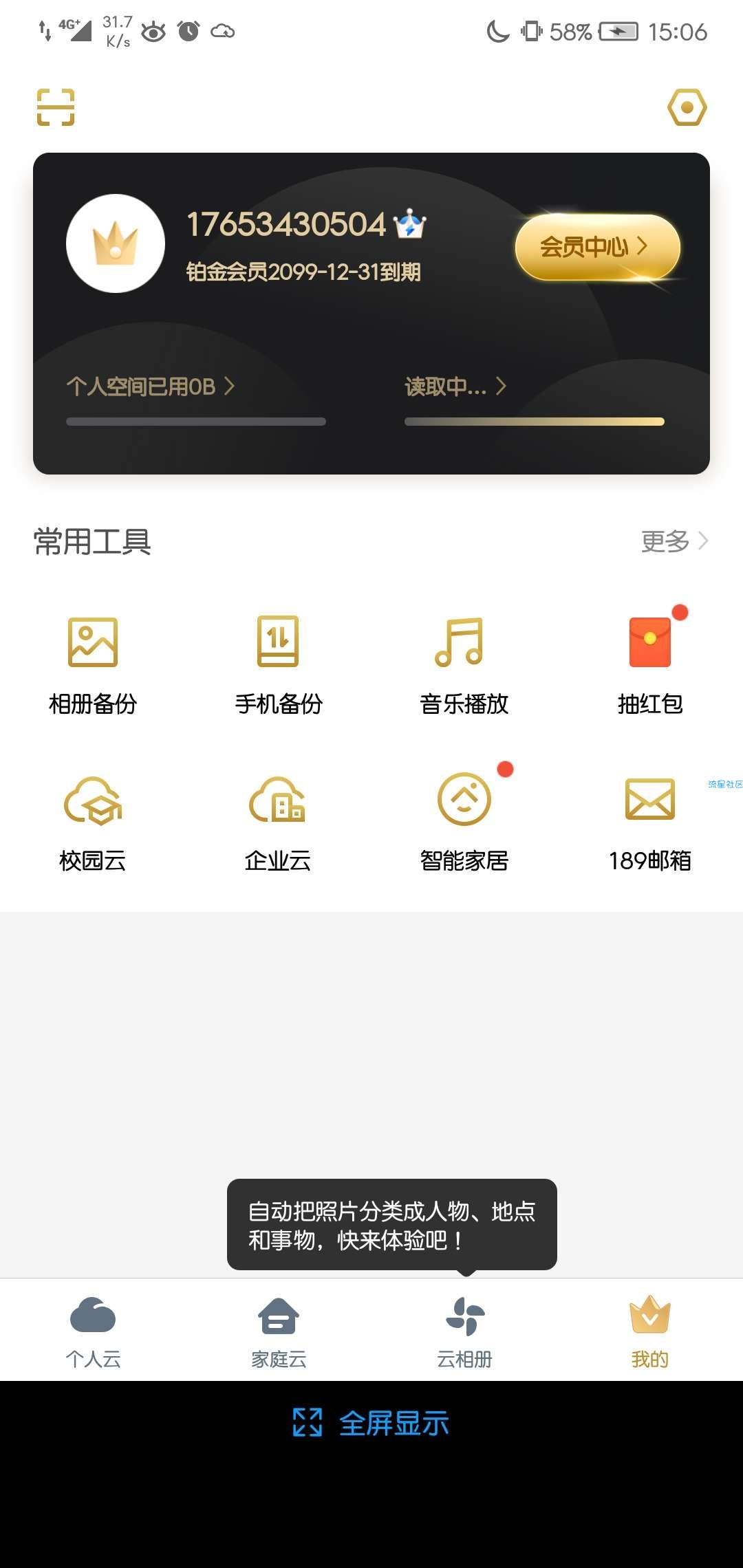Image resolution: width=743 pixels, height=1568 pixels.
Task: Tap the crown profile avatar
Action: pyautogui.click(x=116, y=243)
